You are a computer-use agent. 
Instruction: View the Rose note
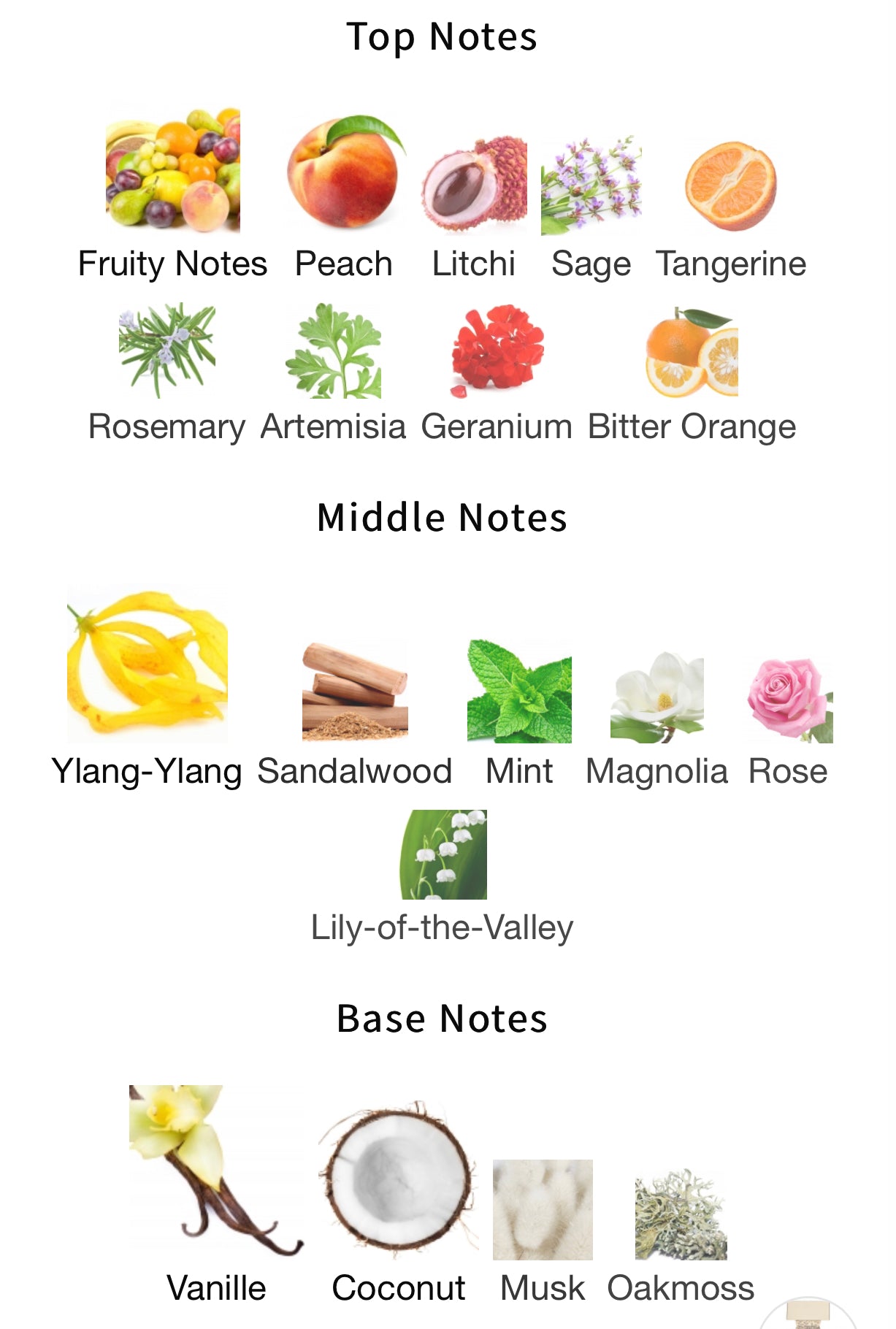(789, 700)
